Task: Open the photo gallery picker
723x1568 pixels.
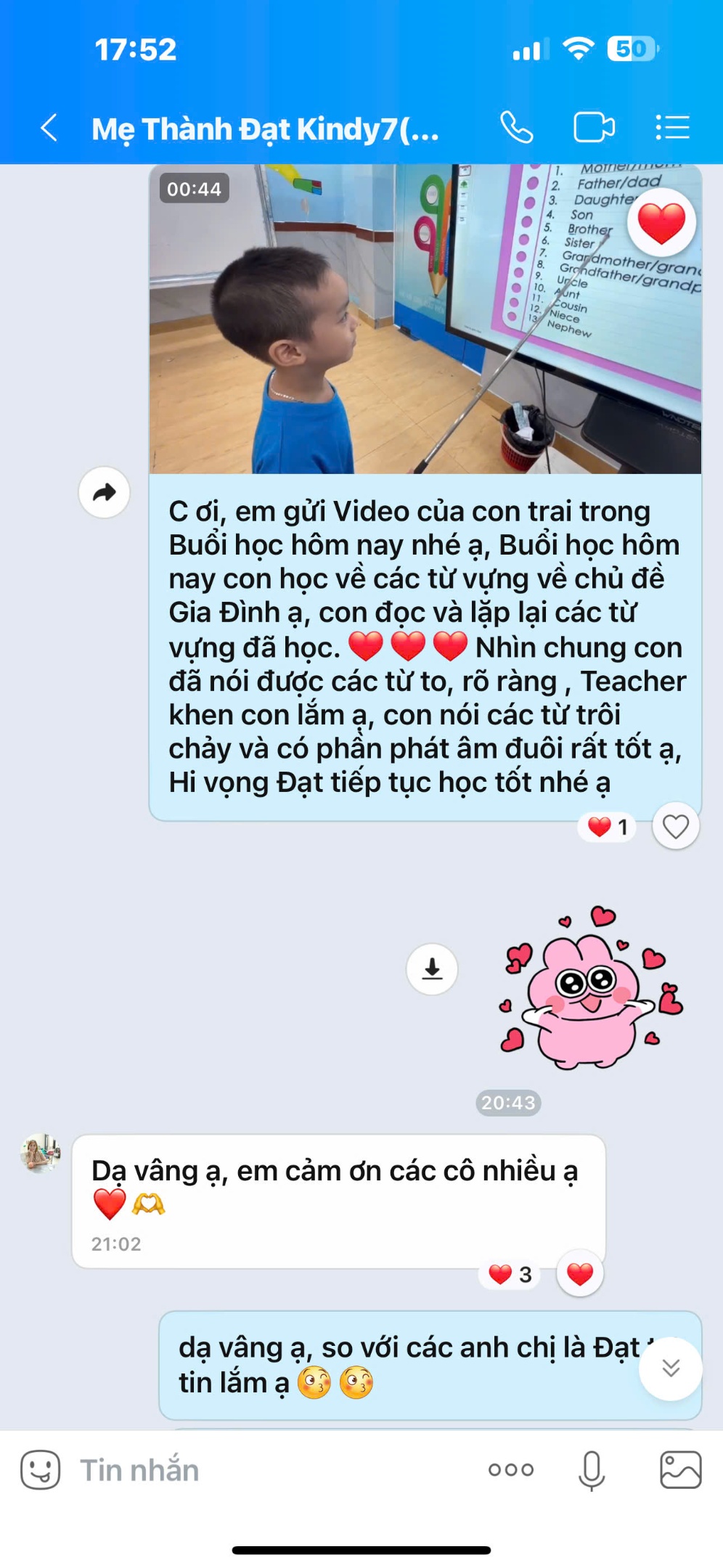Action: [680, 1470]
